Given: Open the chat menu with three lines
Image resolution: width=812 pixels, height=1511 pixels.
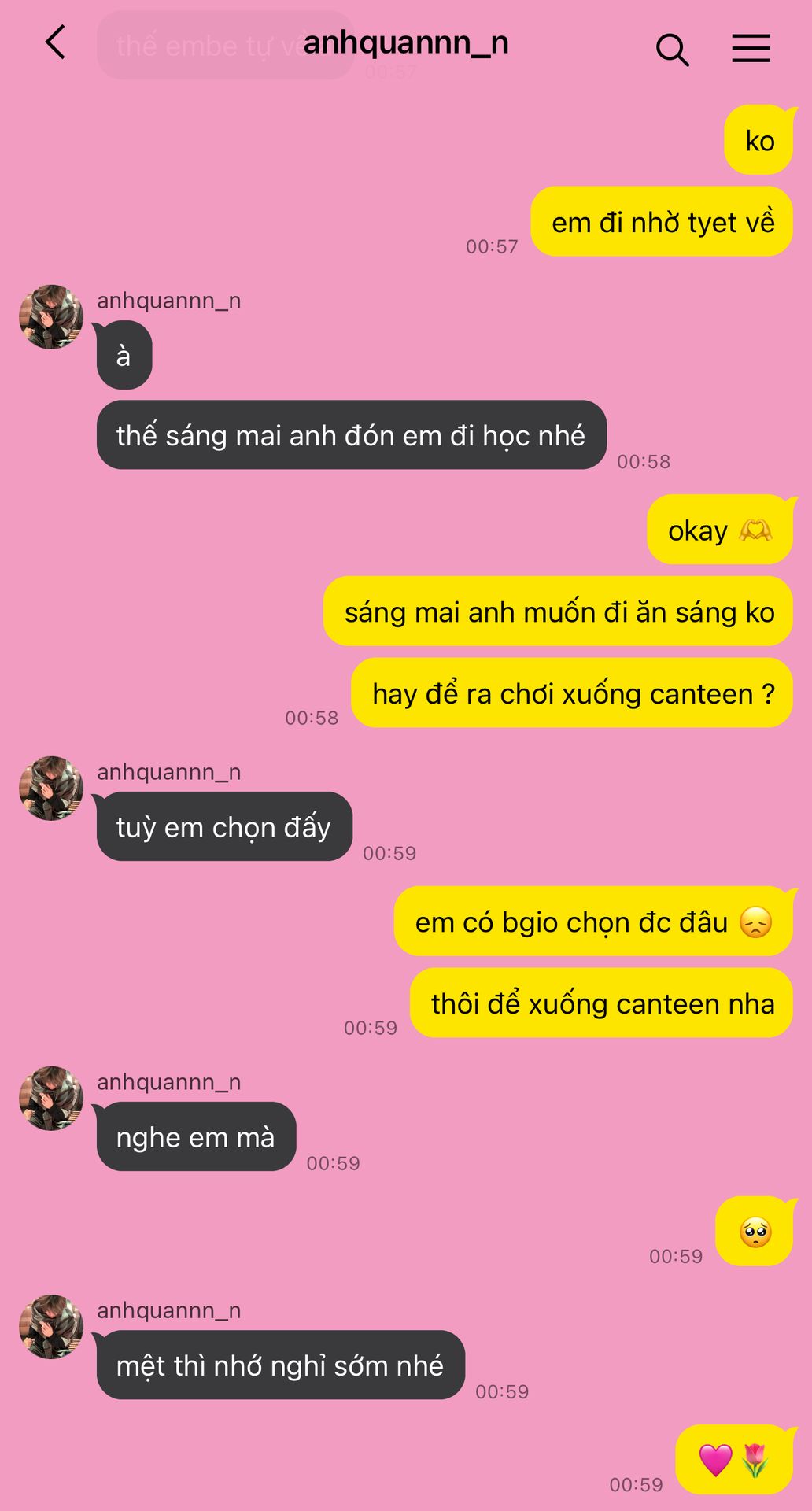Looking at the screenshot, I should [x=751, y=49].
